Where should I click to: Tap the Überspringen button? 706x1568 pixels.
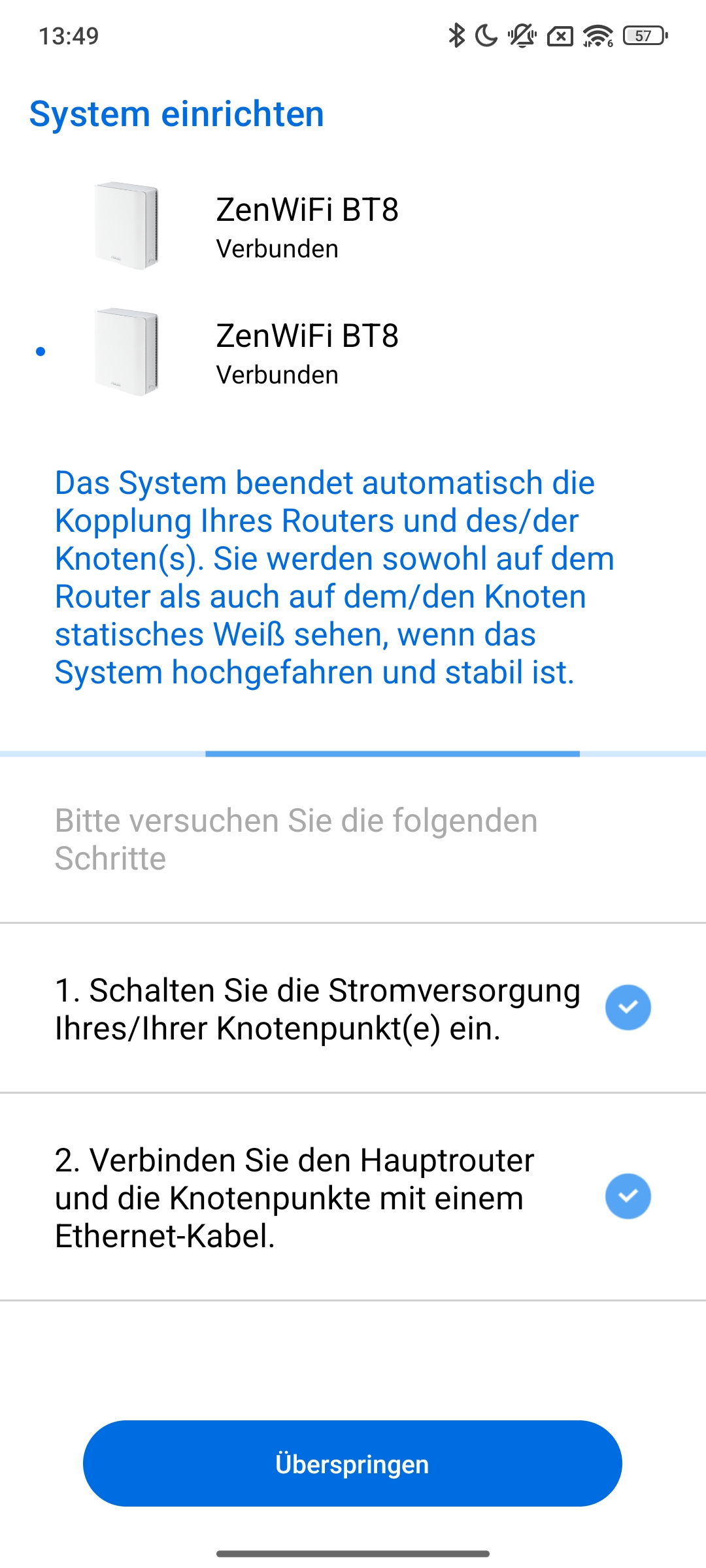pyautogui.click(x=352, y=1463)
